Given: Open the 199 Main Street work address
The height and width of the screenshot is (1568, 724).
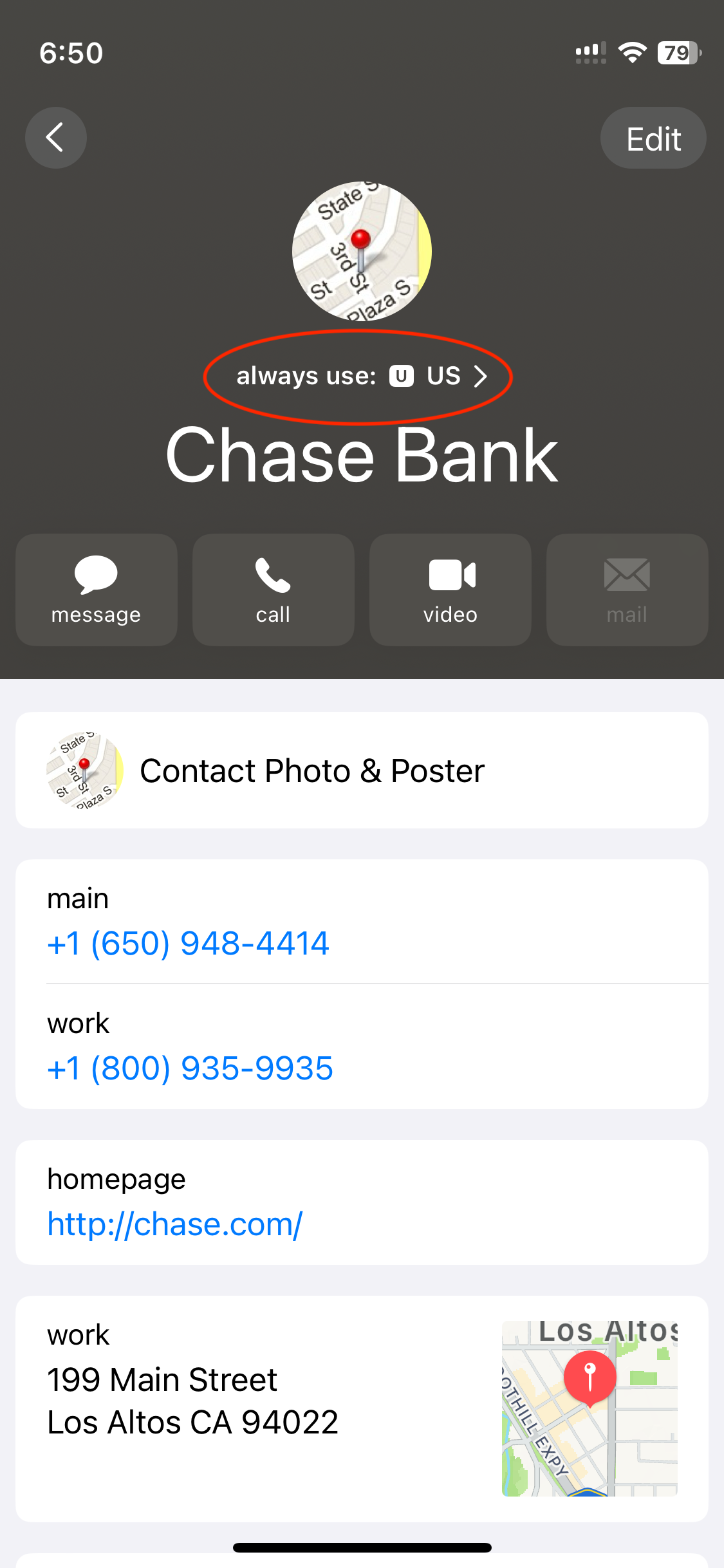Looking at the screenshot, I should tap(193, 1401).
